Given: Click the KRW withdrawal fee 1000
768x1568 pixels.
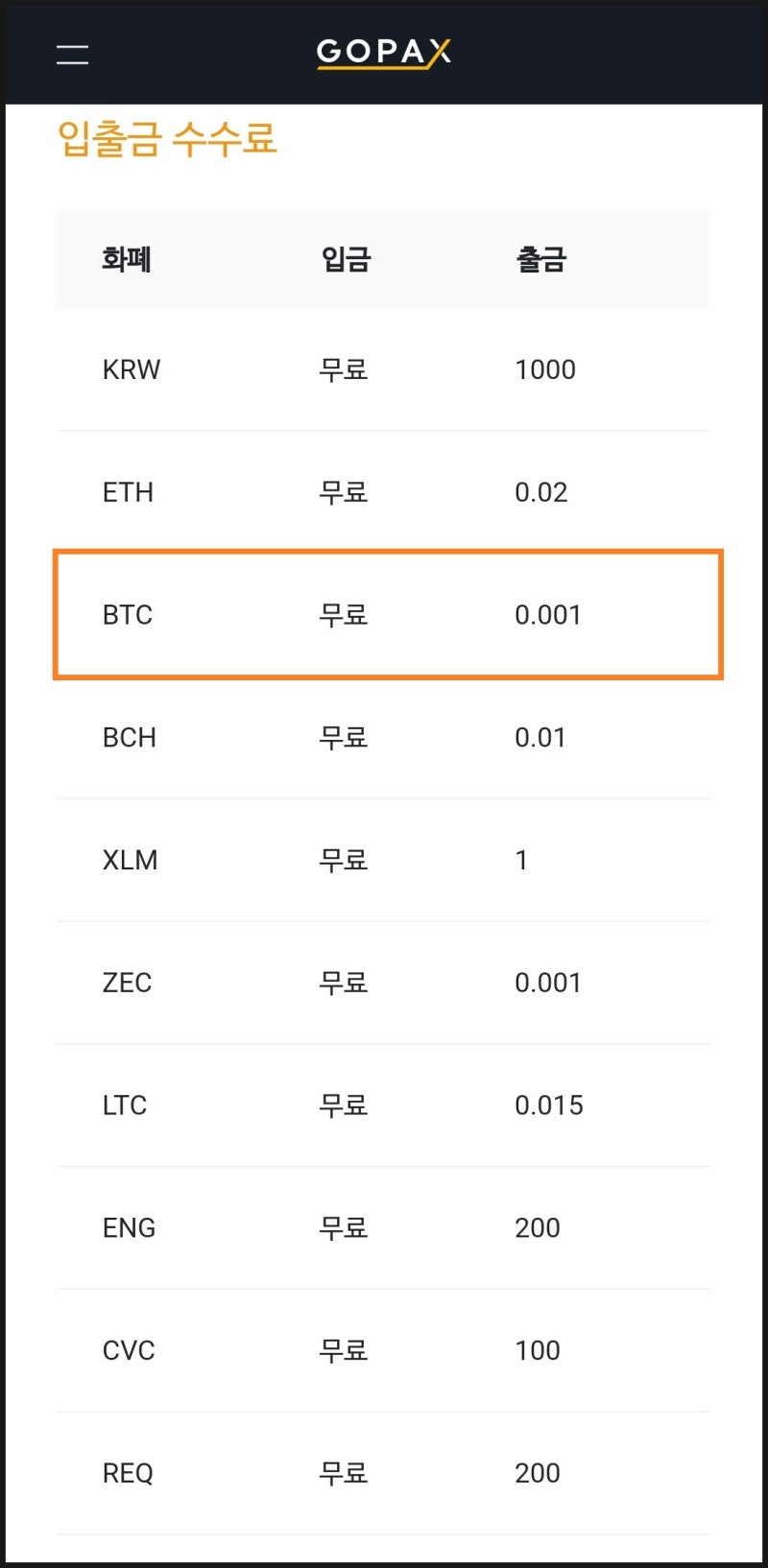Looking at the screenshot, I should coord(544,369).
